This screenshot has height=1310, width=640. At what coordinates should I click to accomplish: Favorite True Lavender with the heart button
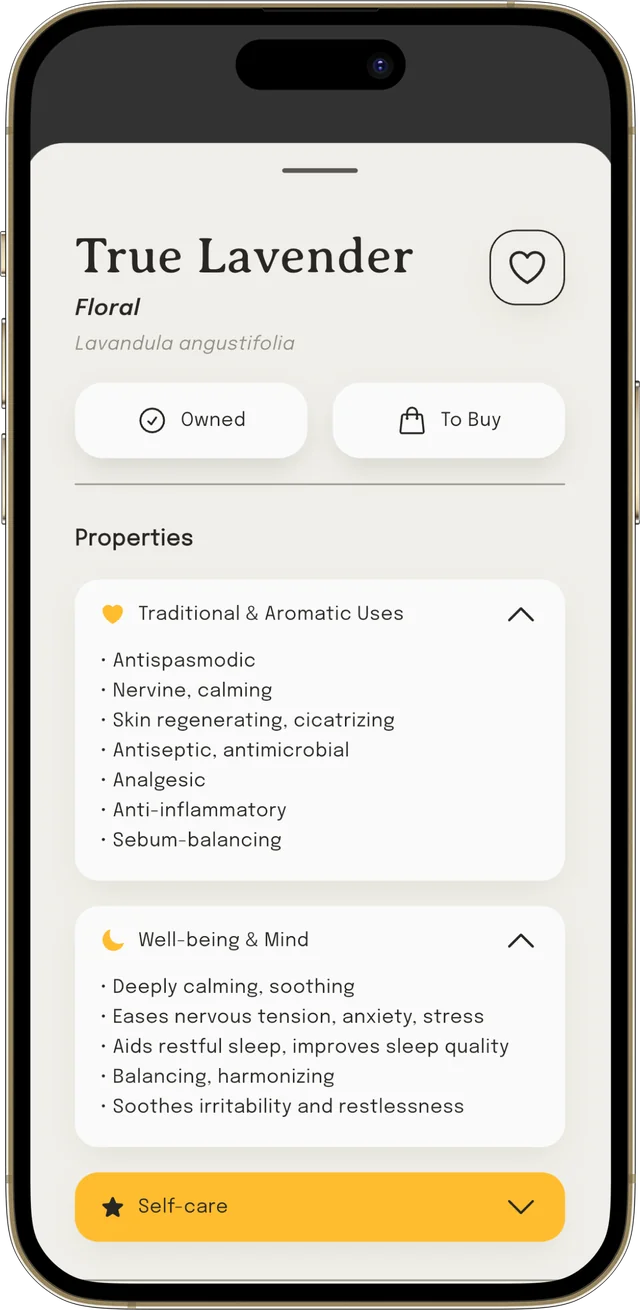527,267
